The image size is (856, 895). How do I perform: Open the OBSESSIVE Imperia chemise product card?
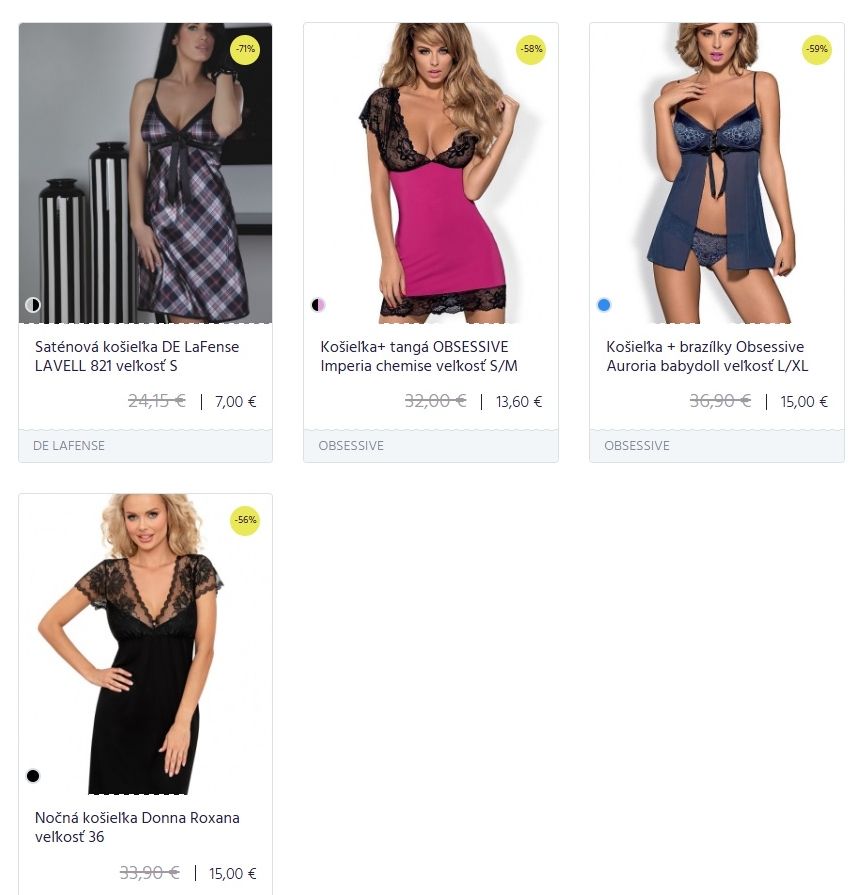tap(419, 356)
